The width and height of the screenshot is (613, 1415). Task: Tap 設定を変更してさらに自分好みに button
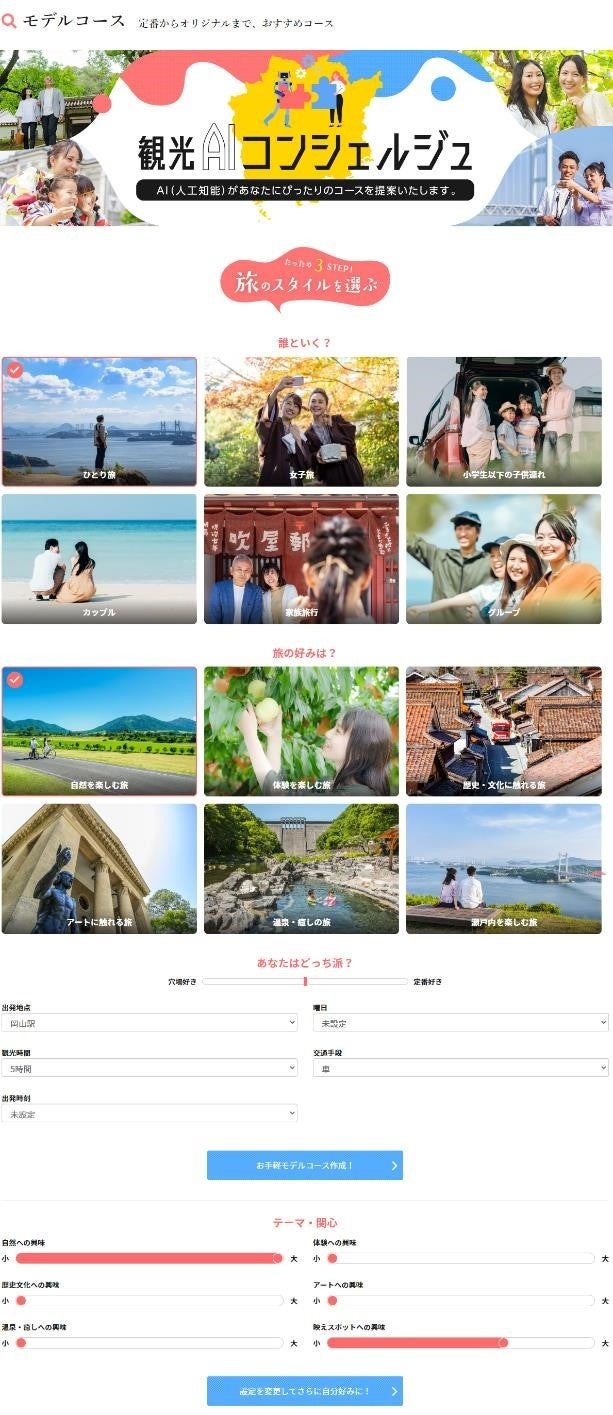[x=304, y=1391]
